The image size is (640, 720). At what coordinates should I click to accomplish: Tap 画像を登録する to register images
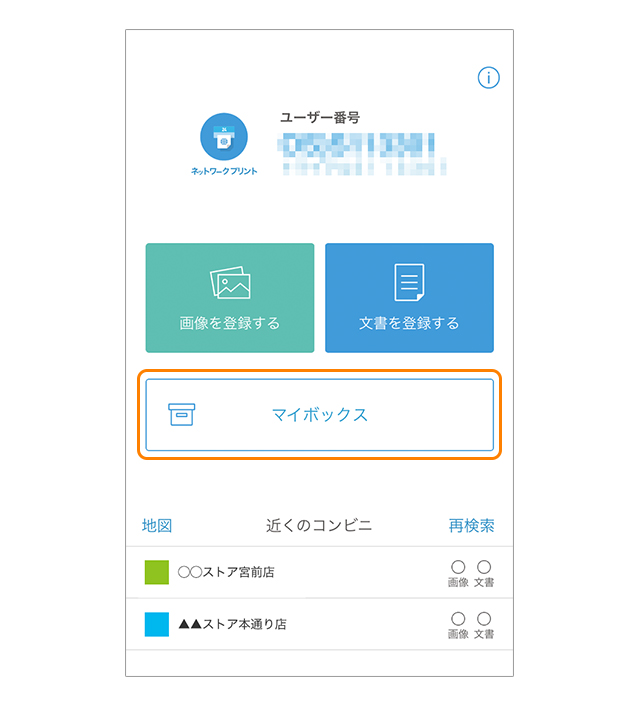click(230, 298)
